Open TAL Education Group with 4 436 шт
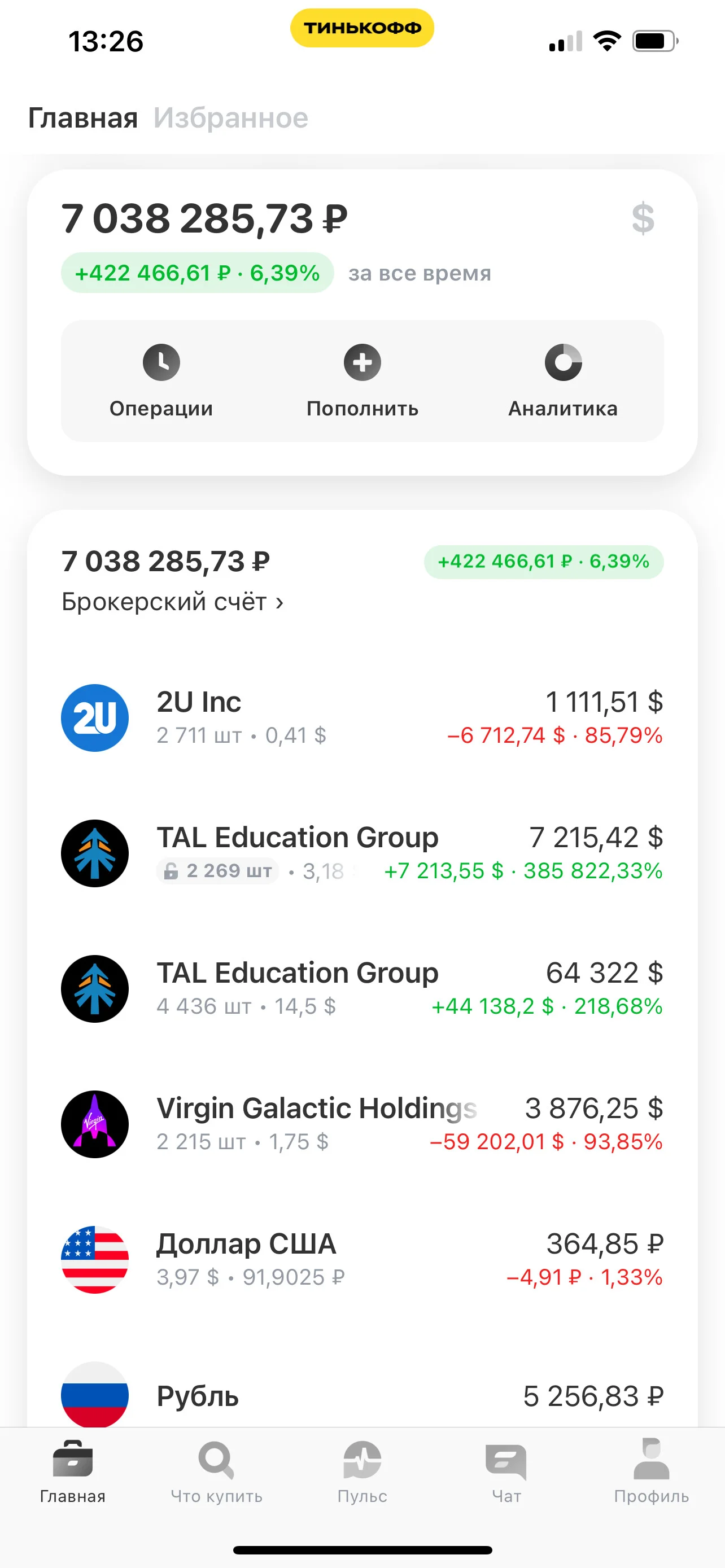The height and width of the screenshot is (1568, 725). click(x=362, y=988)
